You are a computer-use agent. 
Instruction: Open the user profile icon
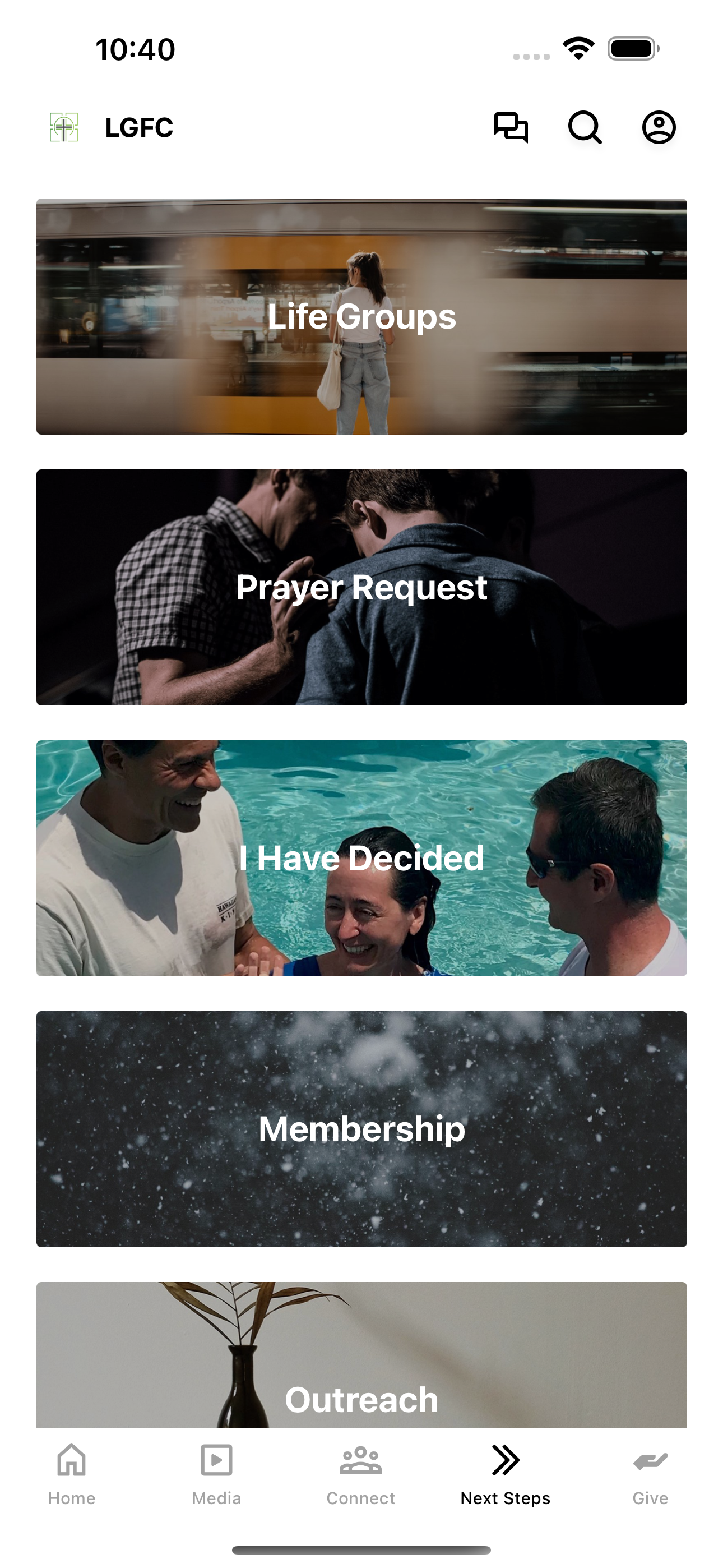659,127
